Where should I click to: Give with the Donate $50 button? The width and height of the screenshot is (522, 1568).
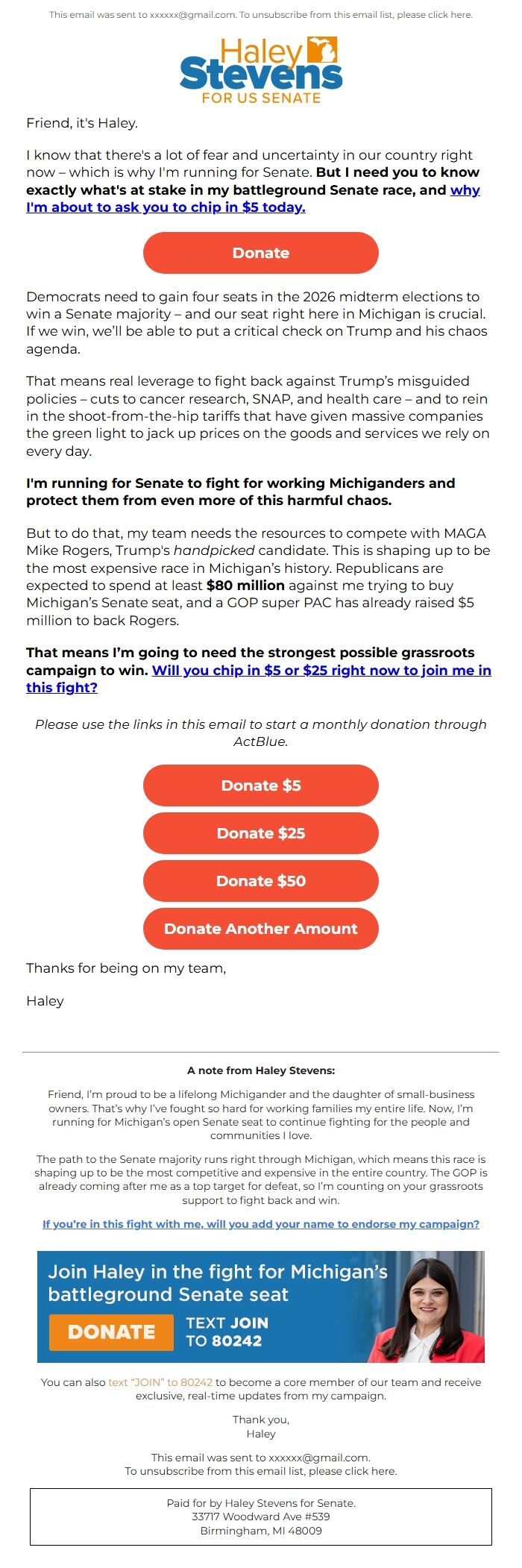tap(260, 881)
